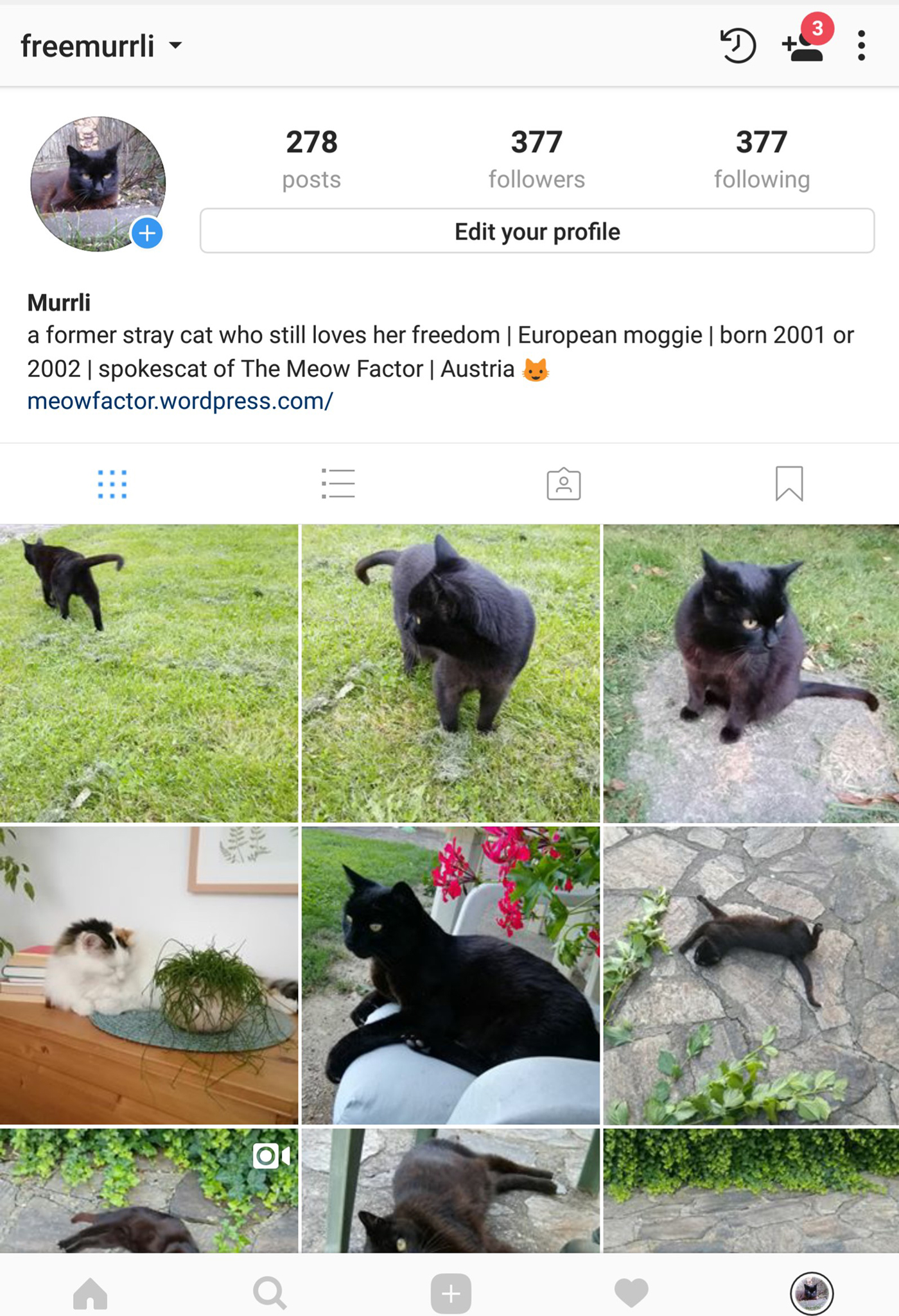Open the meowfactor.wordpress.com link
Viewport: 899px width, 1316px height.
click(180, 401)
